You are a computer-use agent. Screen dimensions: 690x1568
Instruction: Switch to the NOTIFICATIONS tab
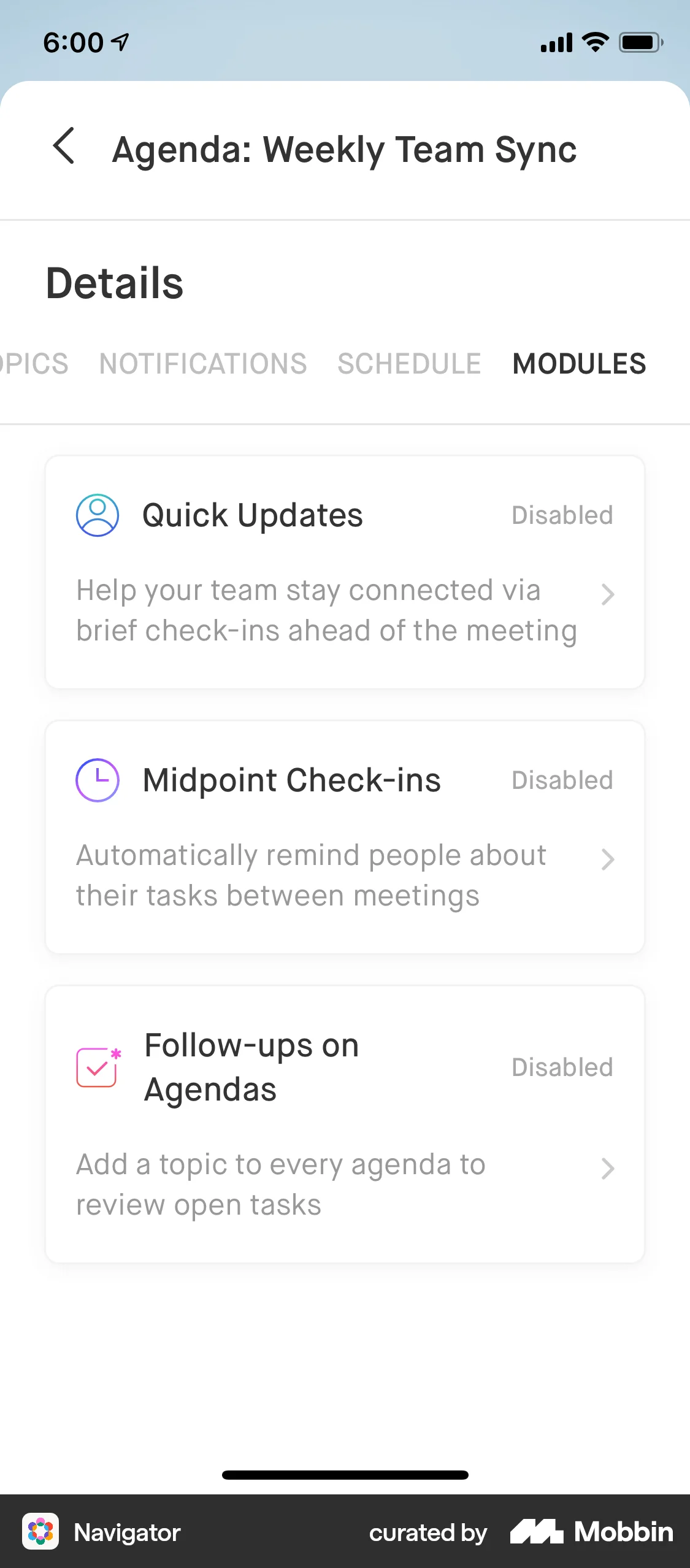coord(204,363)
